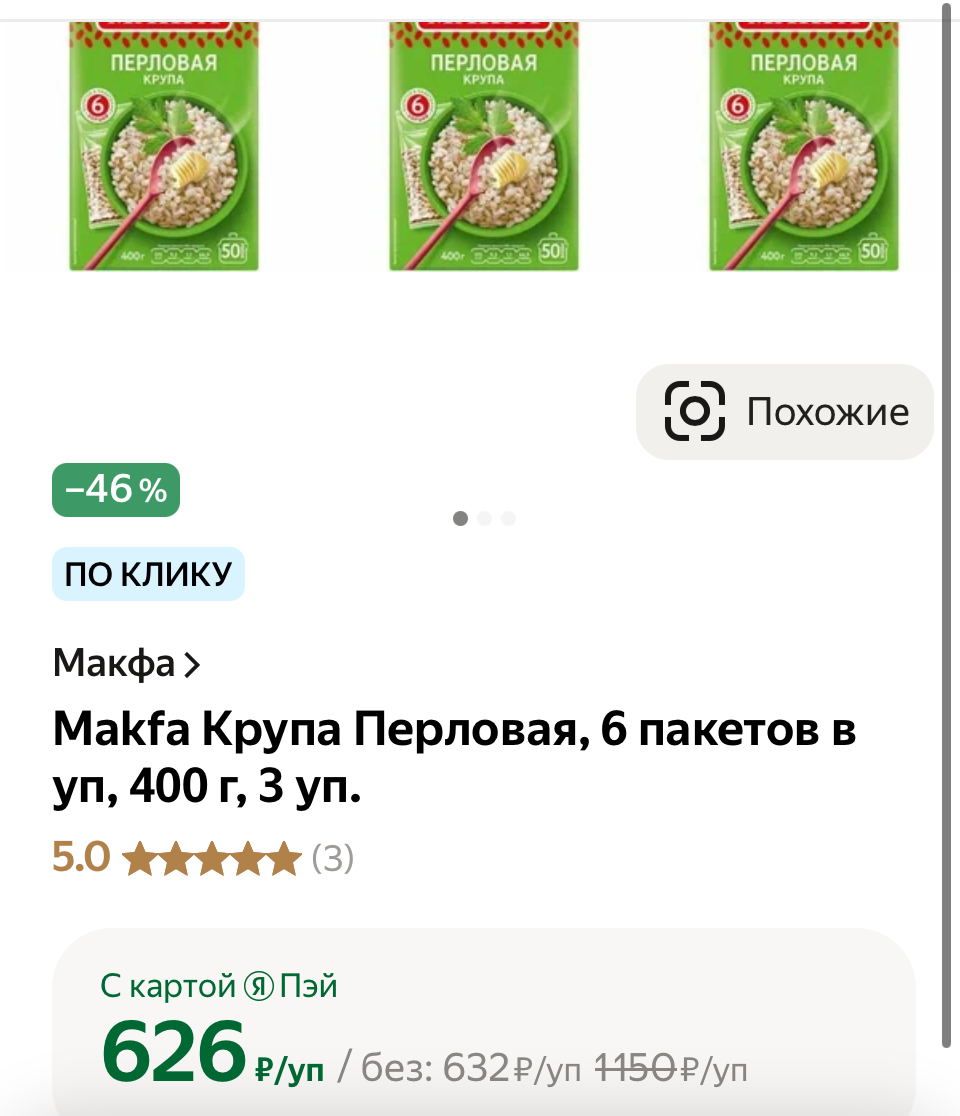Tap the image carousel page indicator

(x=484, y=518)
